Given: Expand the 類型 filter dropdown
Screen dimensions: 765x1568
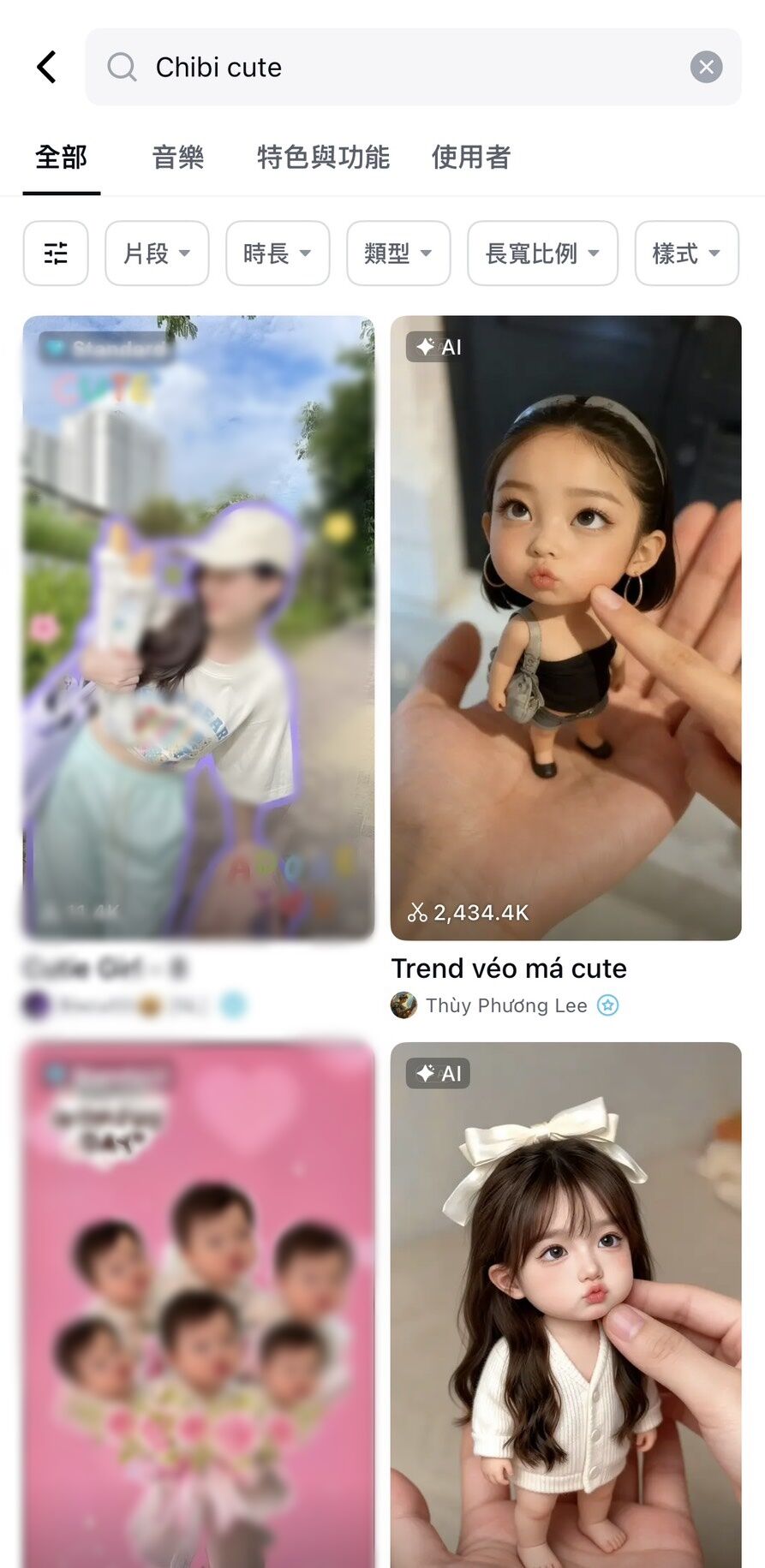Looking at the screenshot, I should [x=398, y=253].
